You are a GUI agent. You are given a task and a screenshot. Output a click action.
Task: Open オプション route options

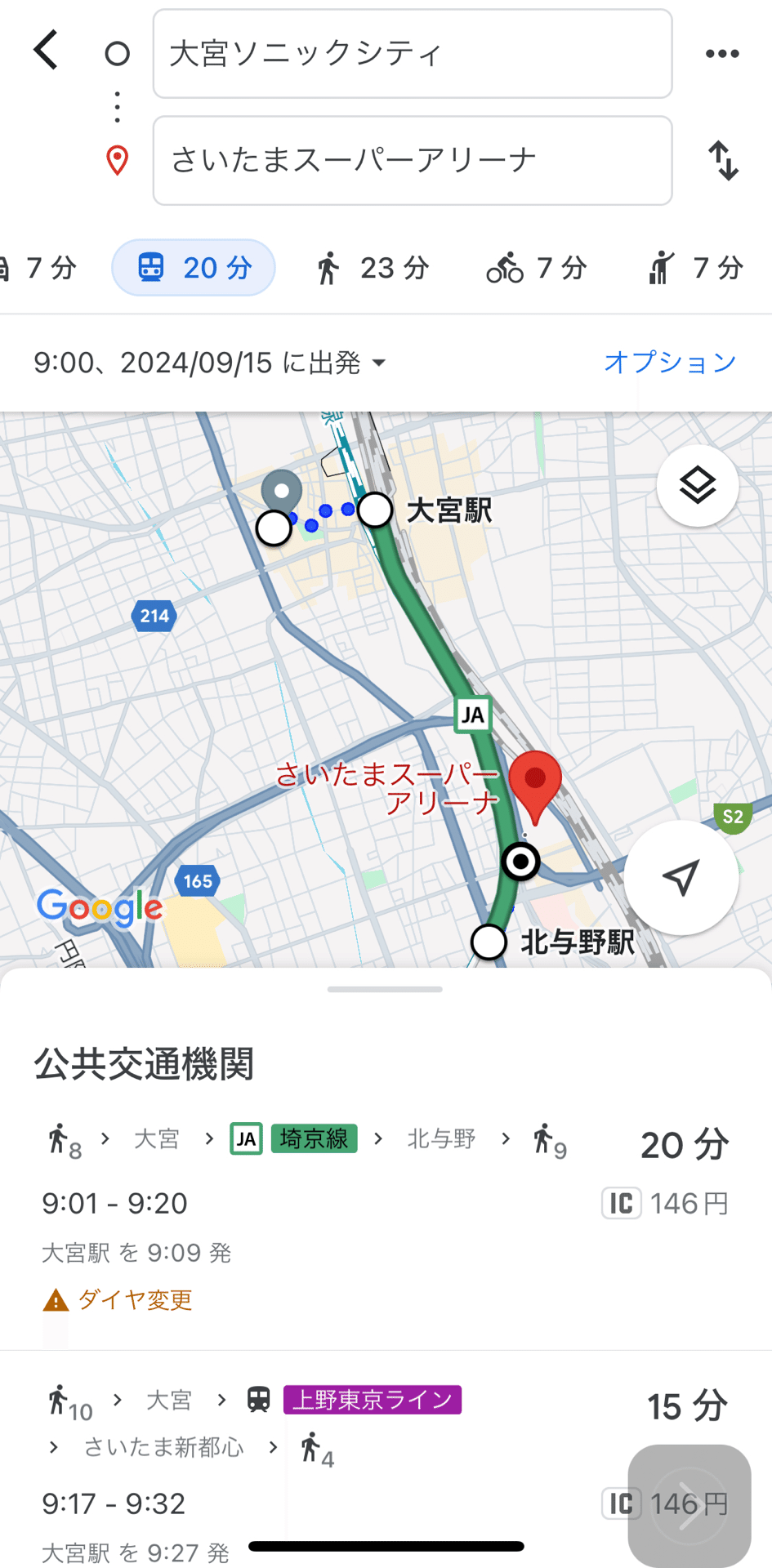[x=670, y=362]
